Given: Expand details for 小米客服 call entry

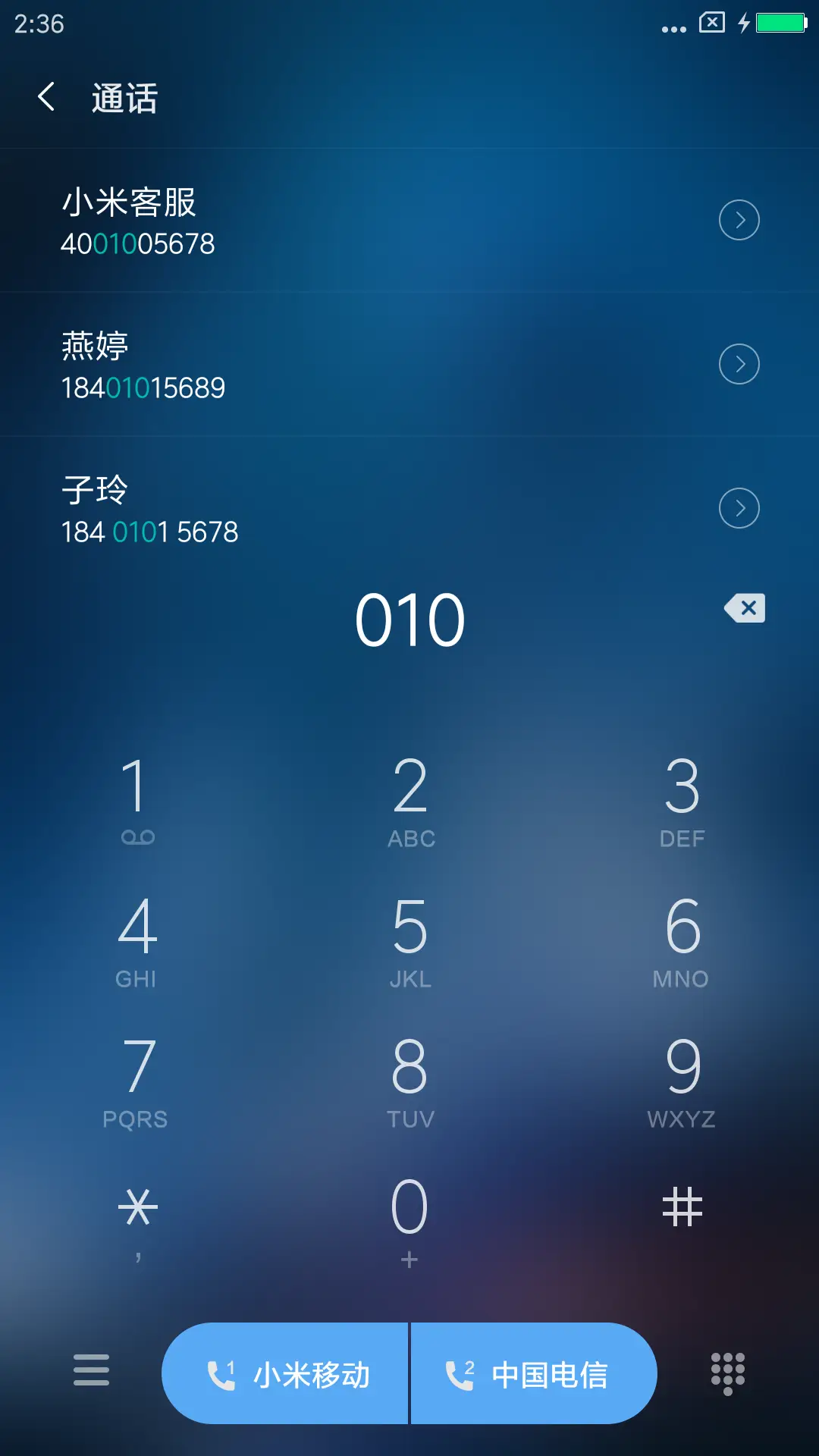Looking at the screenshot, I should (x=739, y=220).
